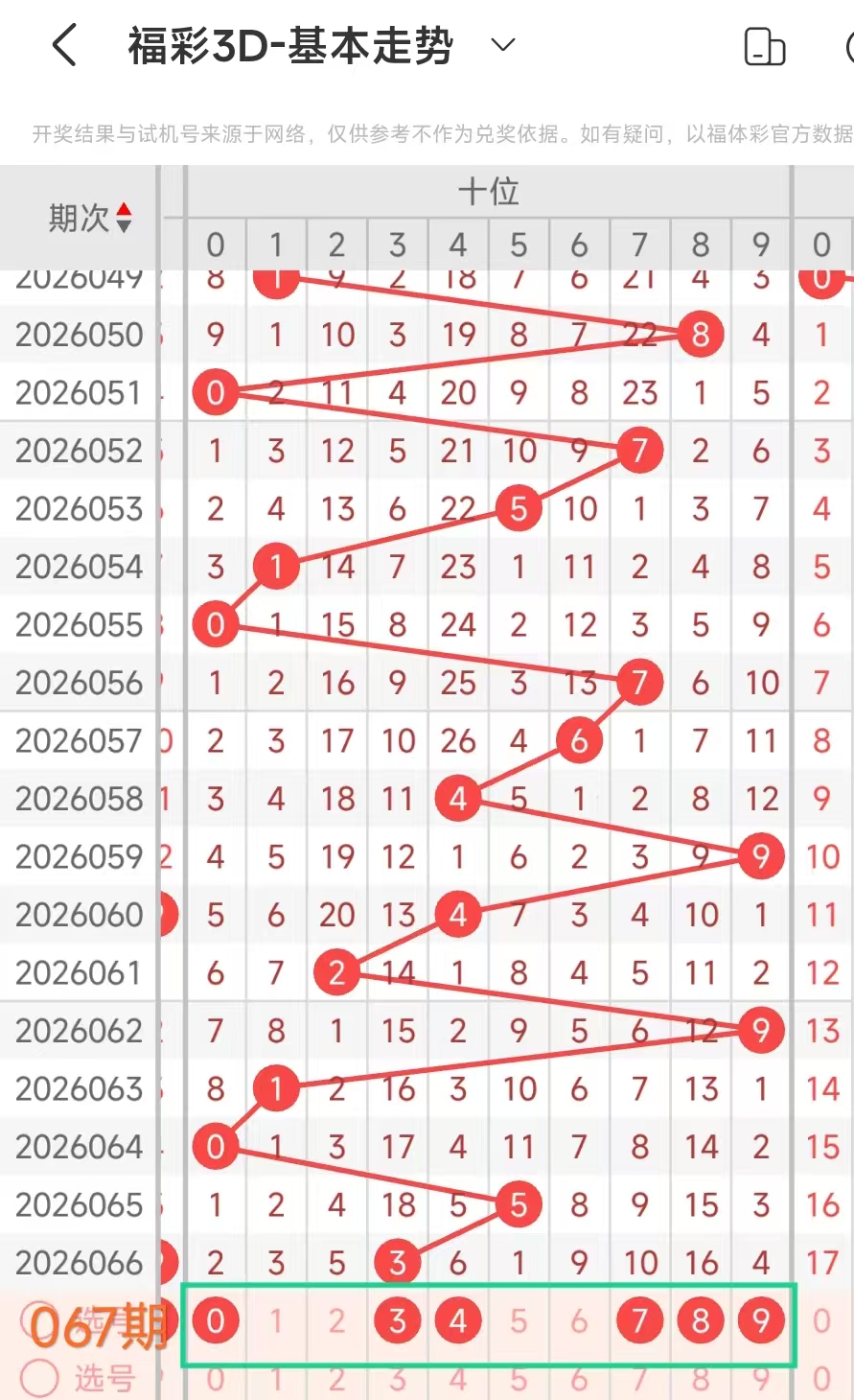The height and width of the screenshot is (1400, 854).
Task: Deselect number 7 in the 067期 row
Action: [x=639, y=1320]
